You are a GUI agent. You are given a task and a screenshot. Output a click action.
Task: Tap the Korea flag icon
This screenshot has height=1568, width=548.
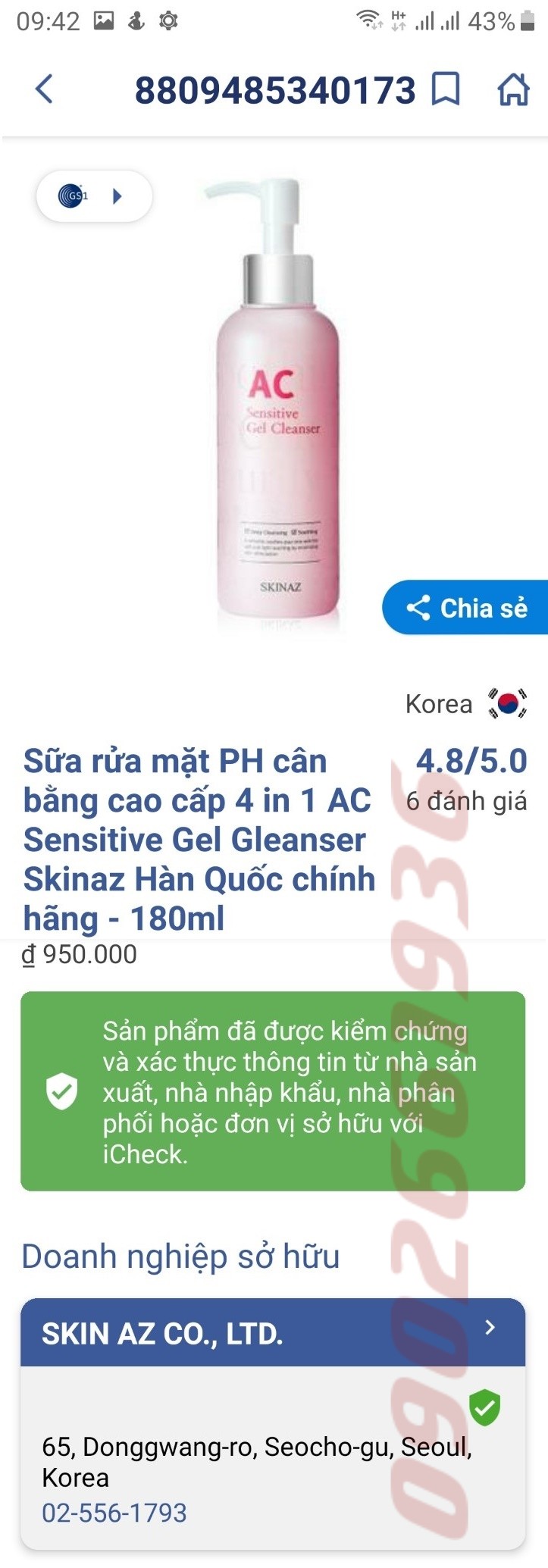[504, 703]
